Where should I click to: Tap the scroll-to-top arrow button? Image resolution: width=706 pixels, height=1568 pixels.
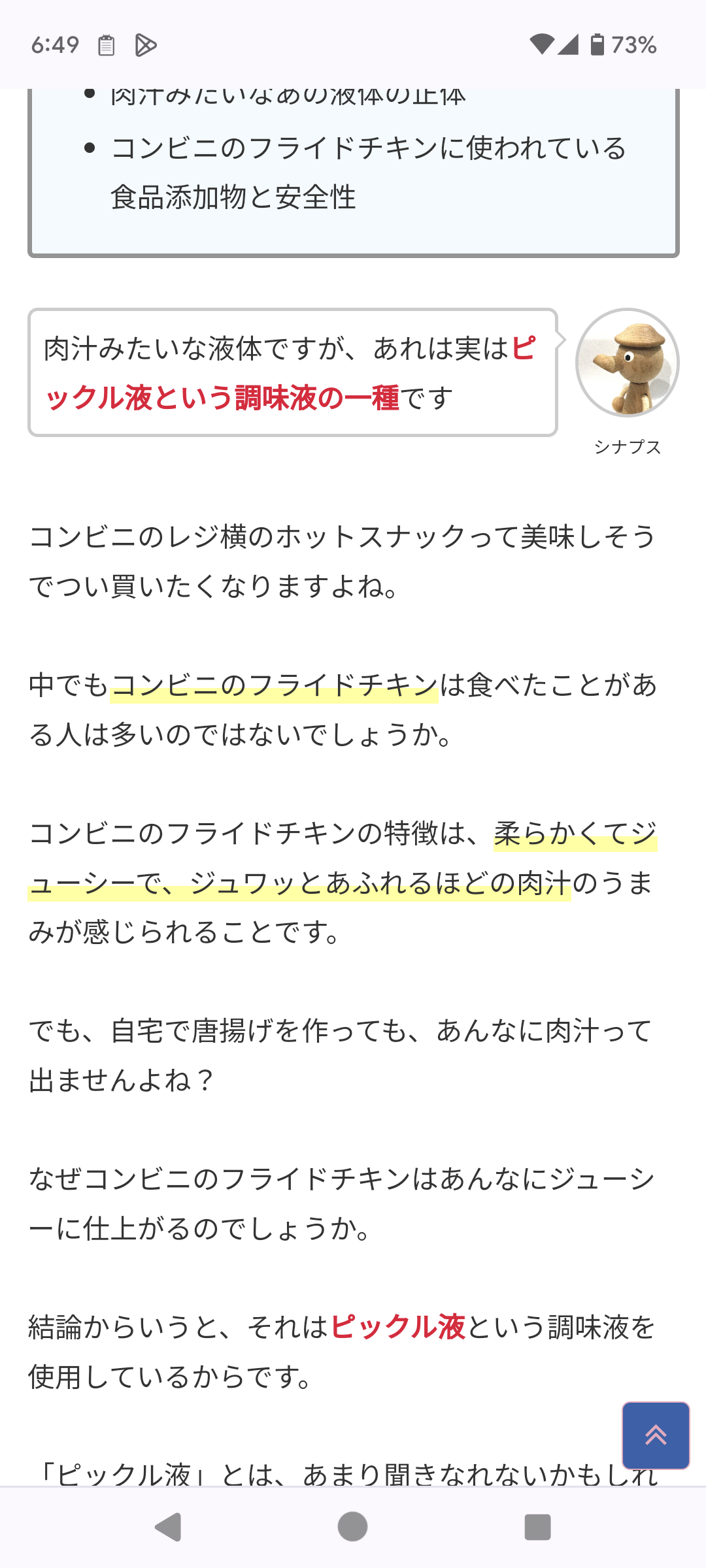pyautogui.click(x=656, y=1435)
